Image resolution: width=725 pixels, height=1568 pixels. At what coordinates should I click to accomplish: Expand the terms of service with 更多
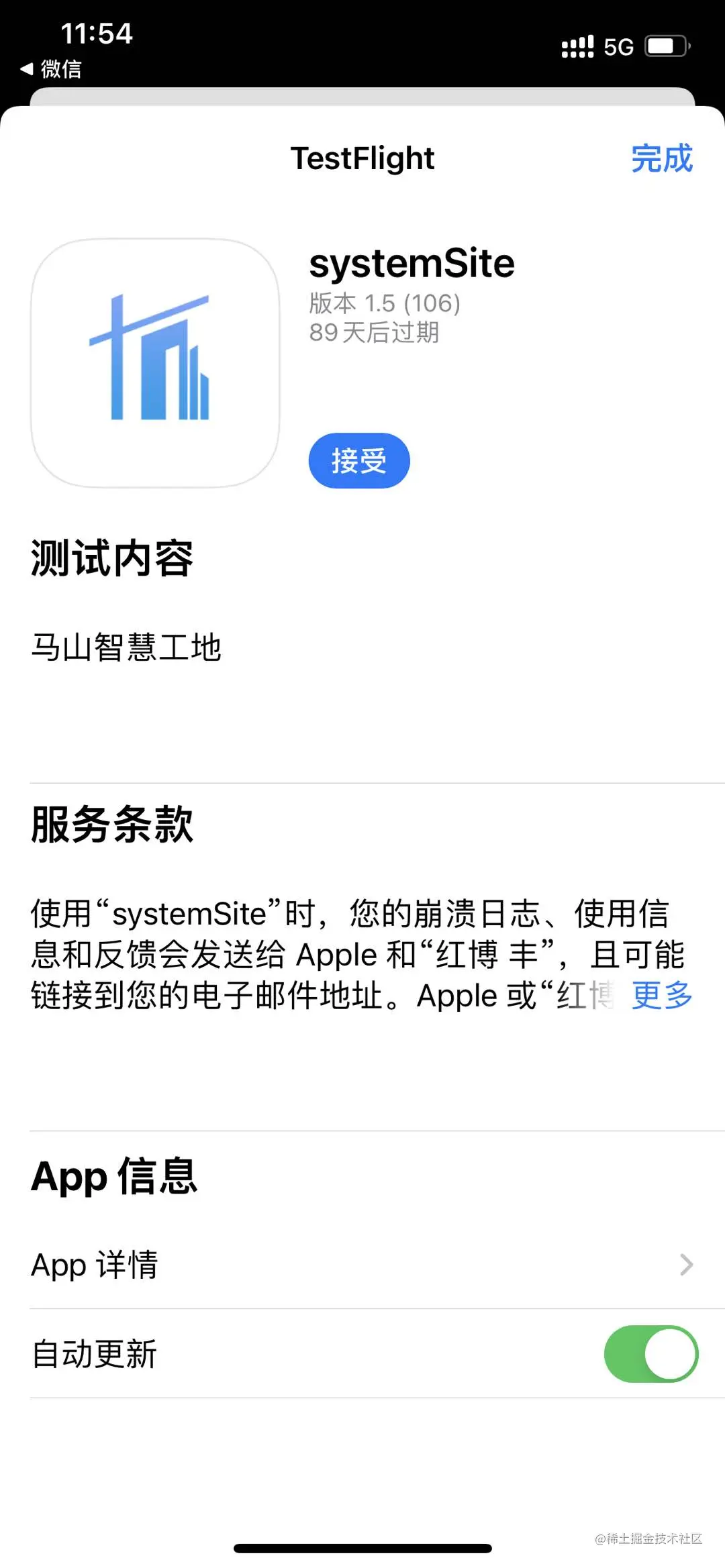click(662, 995)
